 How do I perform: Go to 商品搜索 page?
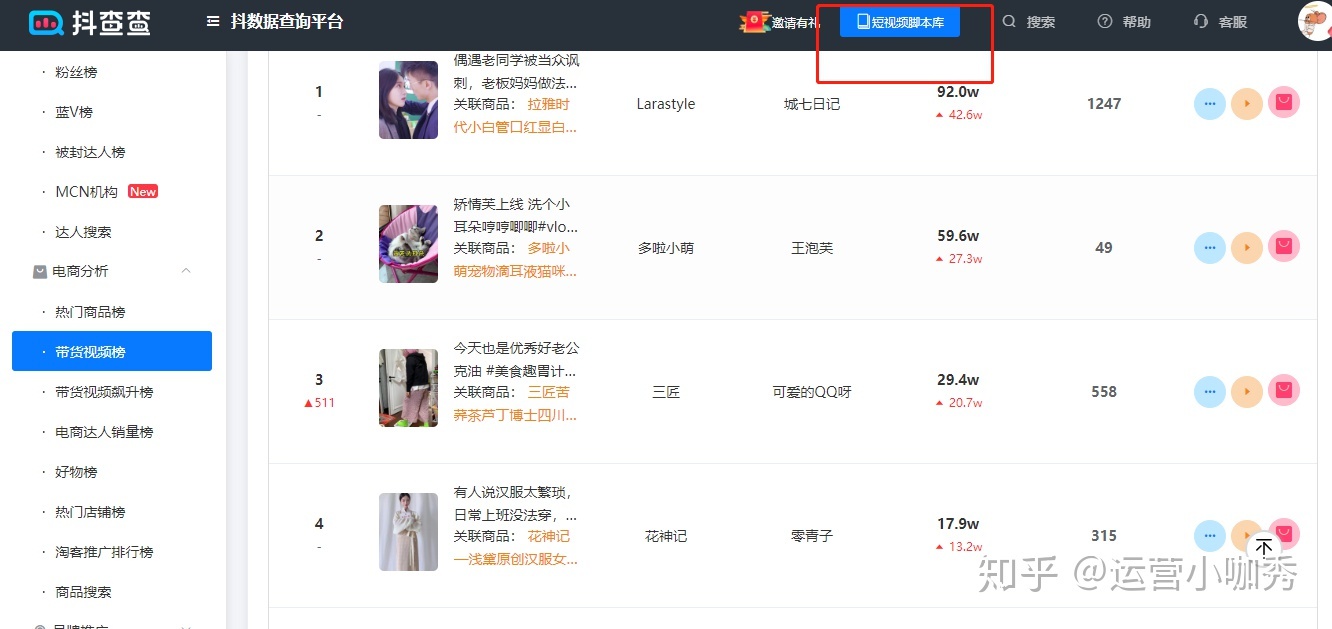(83, 592)
